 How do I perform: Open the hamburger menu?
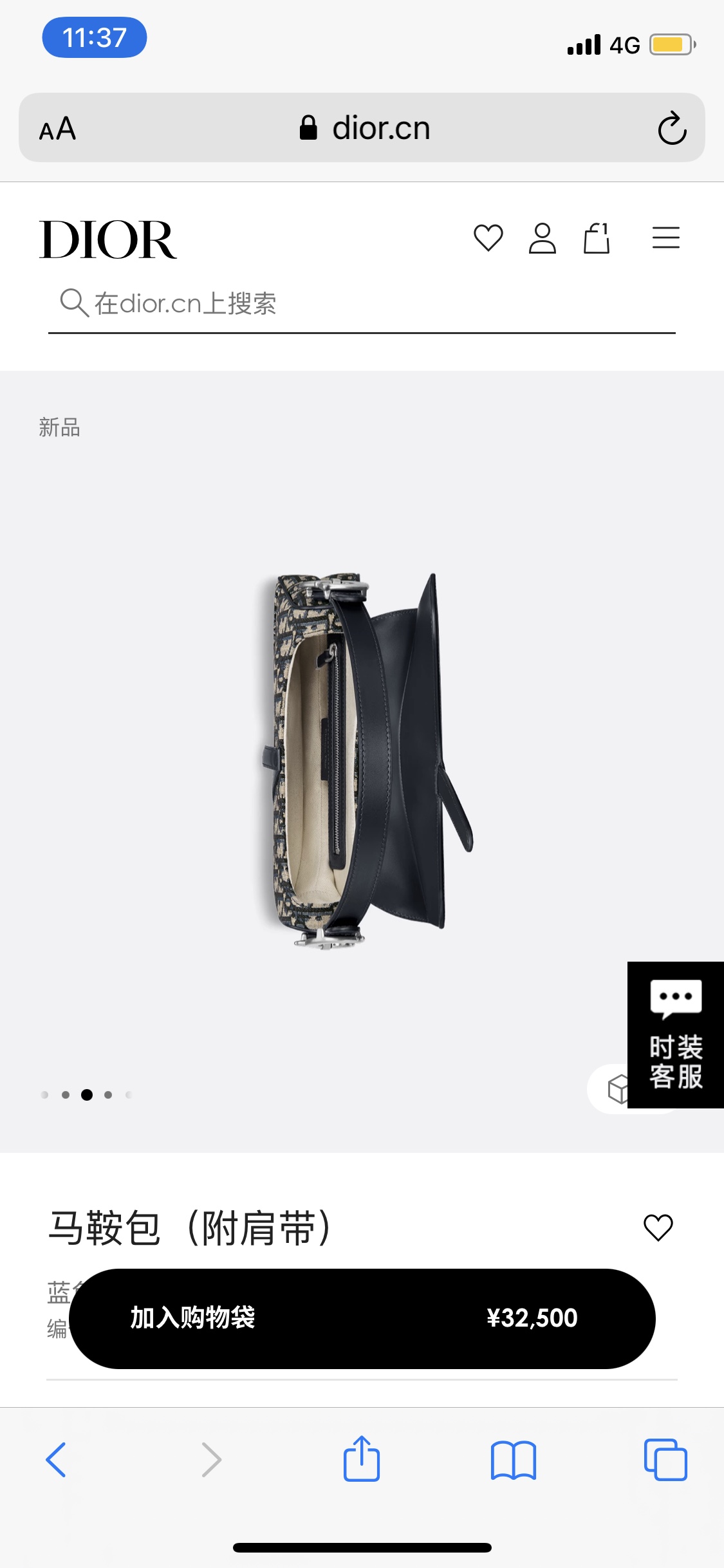(666, 238)
